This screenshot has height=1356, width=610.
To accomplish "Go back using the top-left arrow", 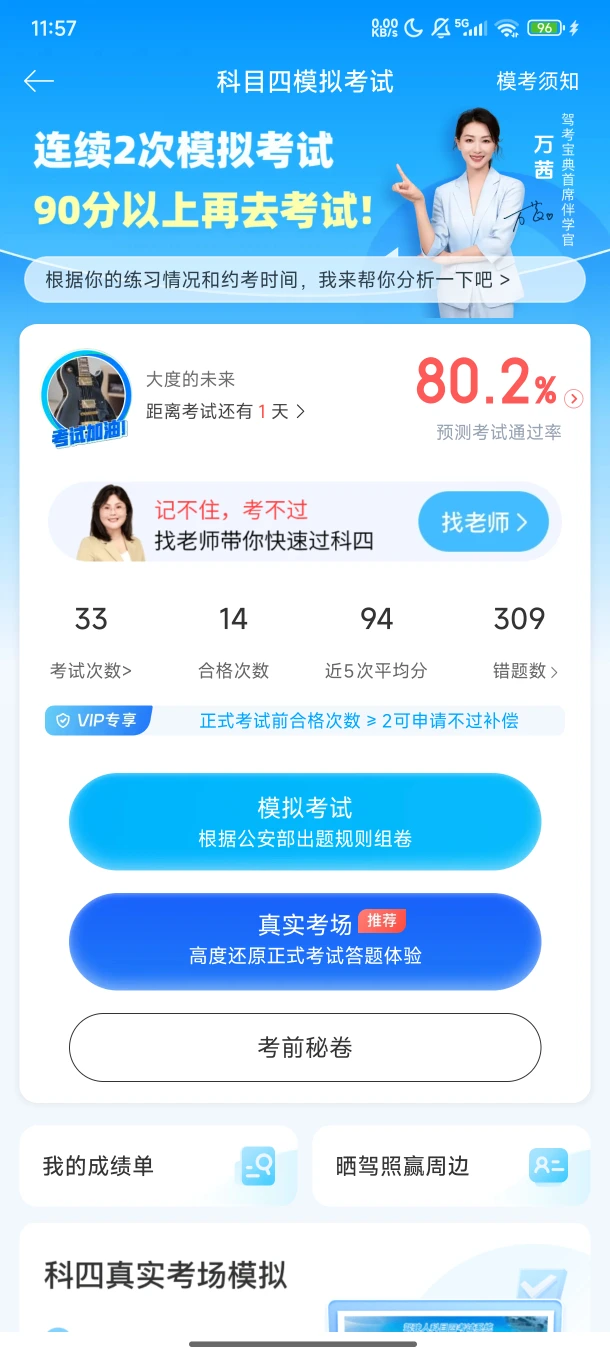I will coord(38,82).
